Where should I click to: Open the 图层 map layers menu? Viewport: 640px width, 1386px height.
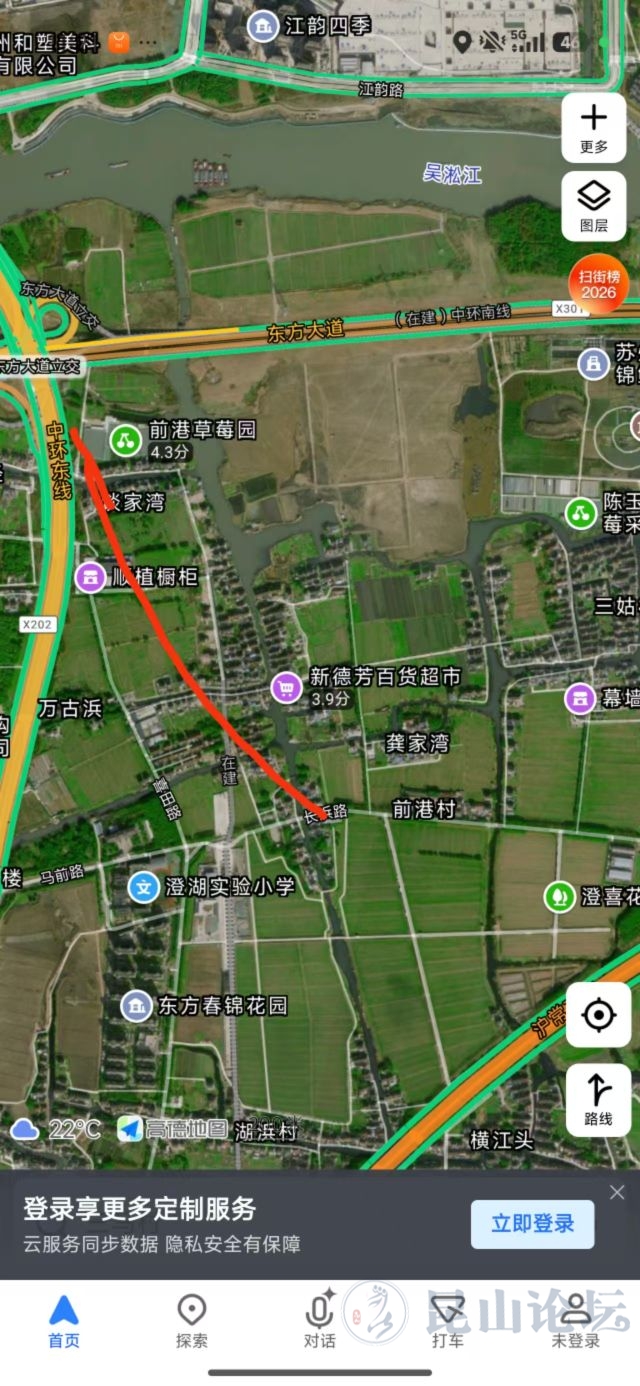pos(594,204)
